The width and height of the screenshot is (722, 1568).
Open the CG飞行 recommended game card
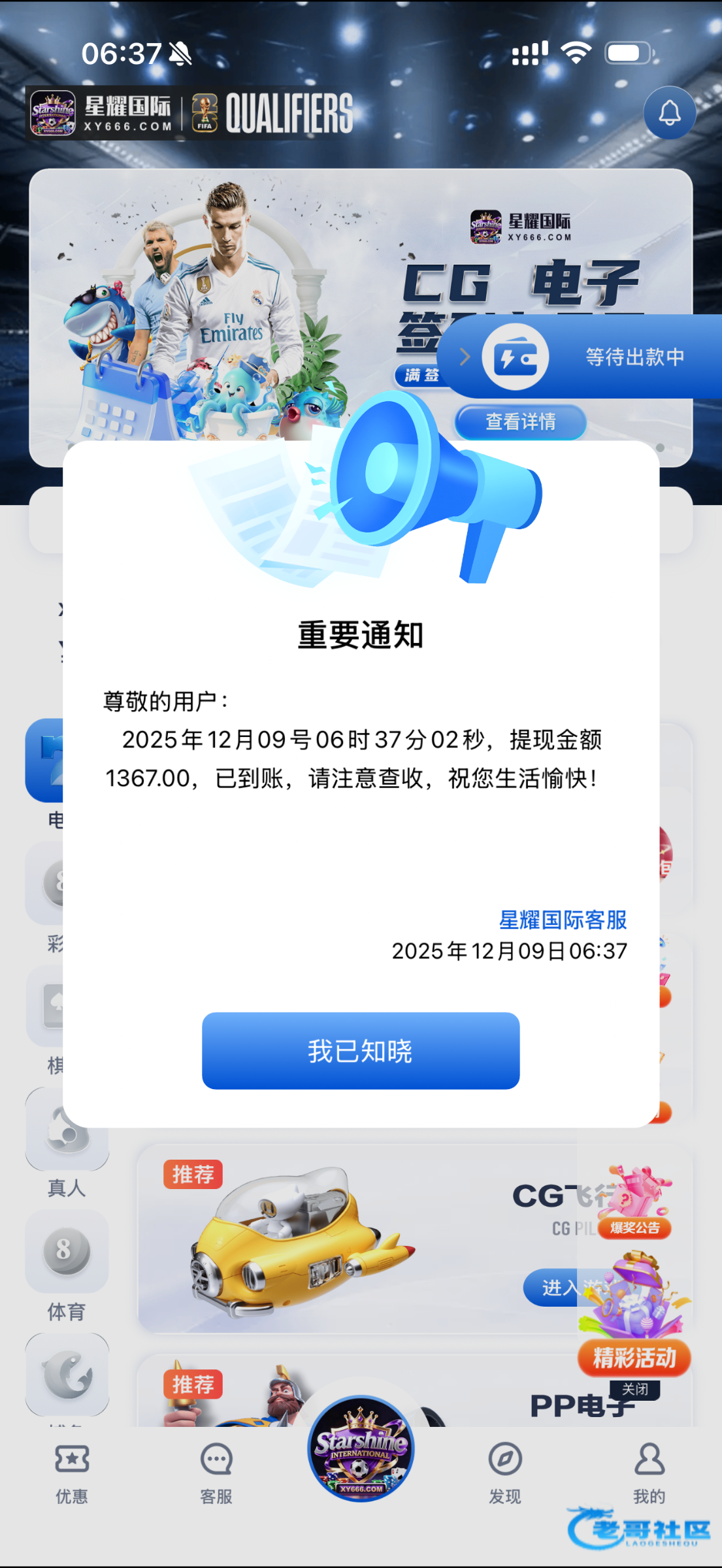356,1238
